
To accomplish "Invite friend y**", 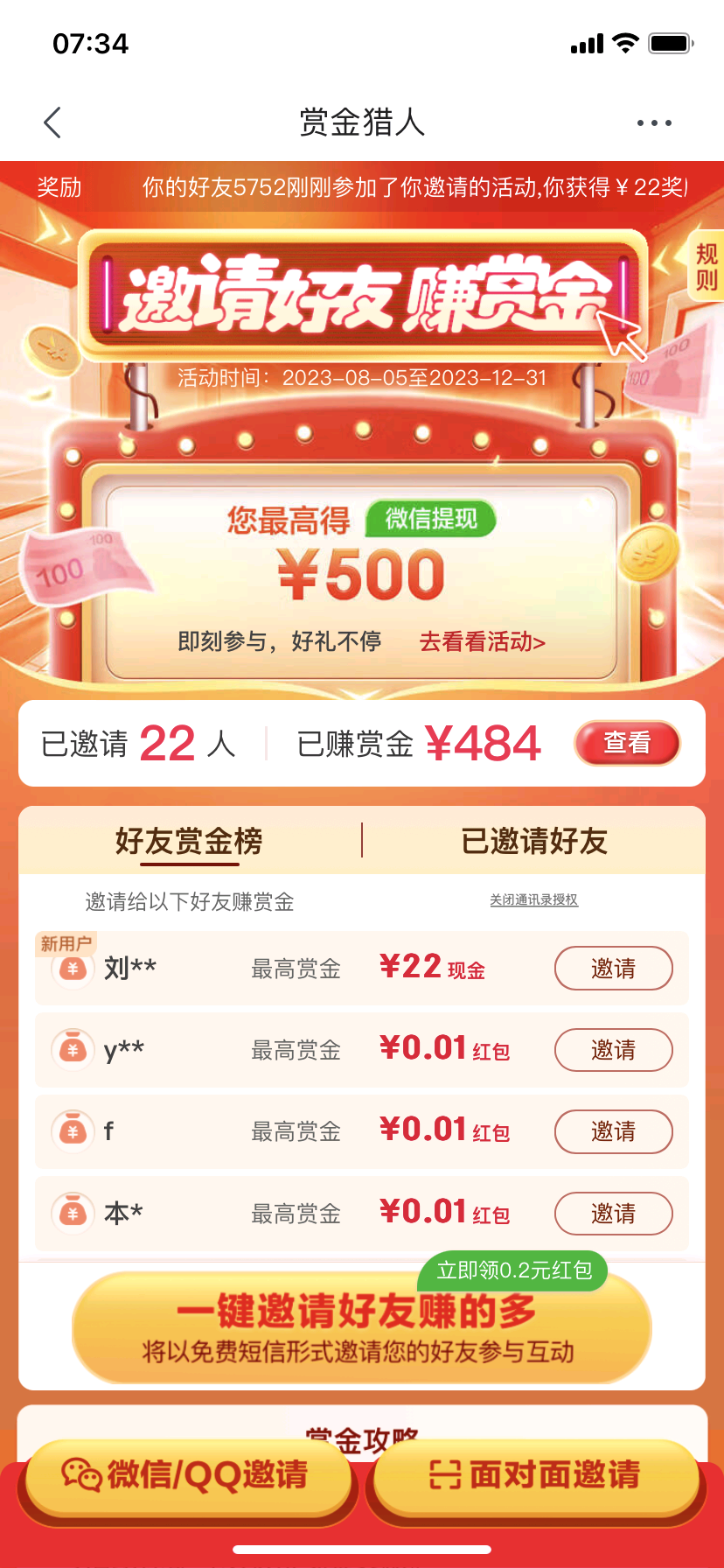I will (x=613, y=1050).
